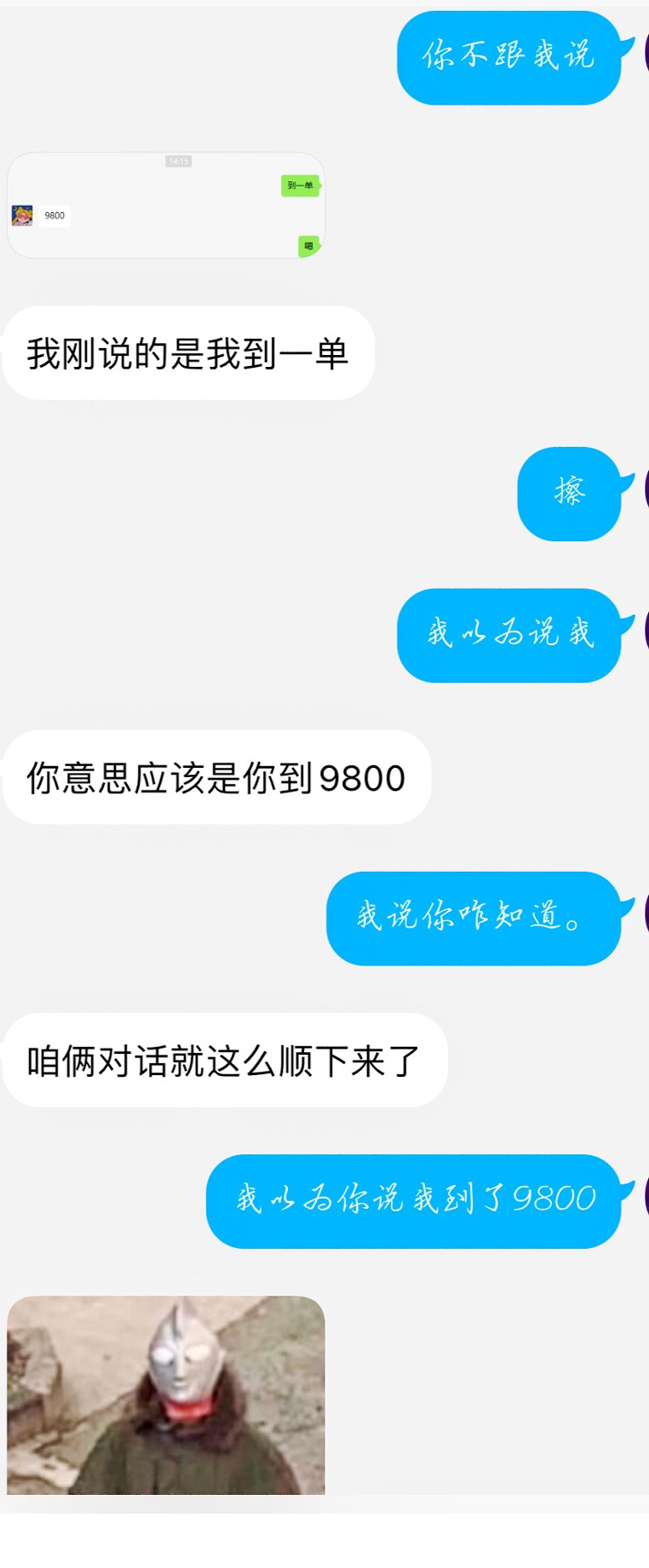Open the Ultraman meme picture

click(166, 1394)
